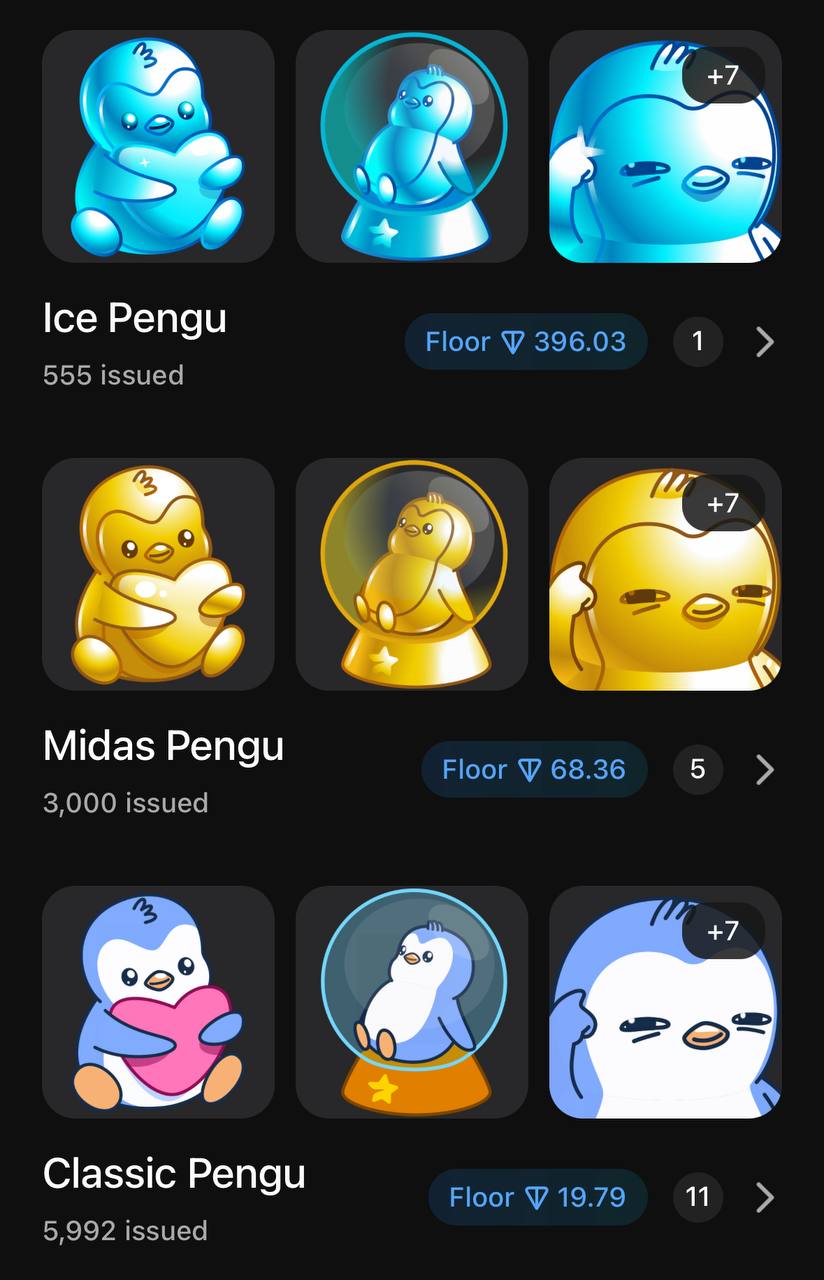Open the Classic Pengu pink-heart sticker
Viewport: 824px width, 1280px height.
click(158, 1002)
